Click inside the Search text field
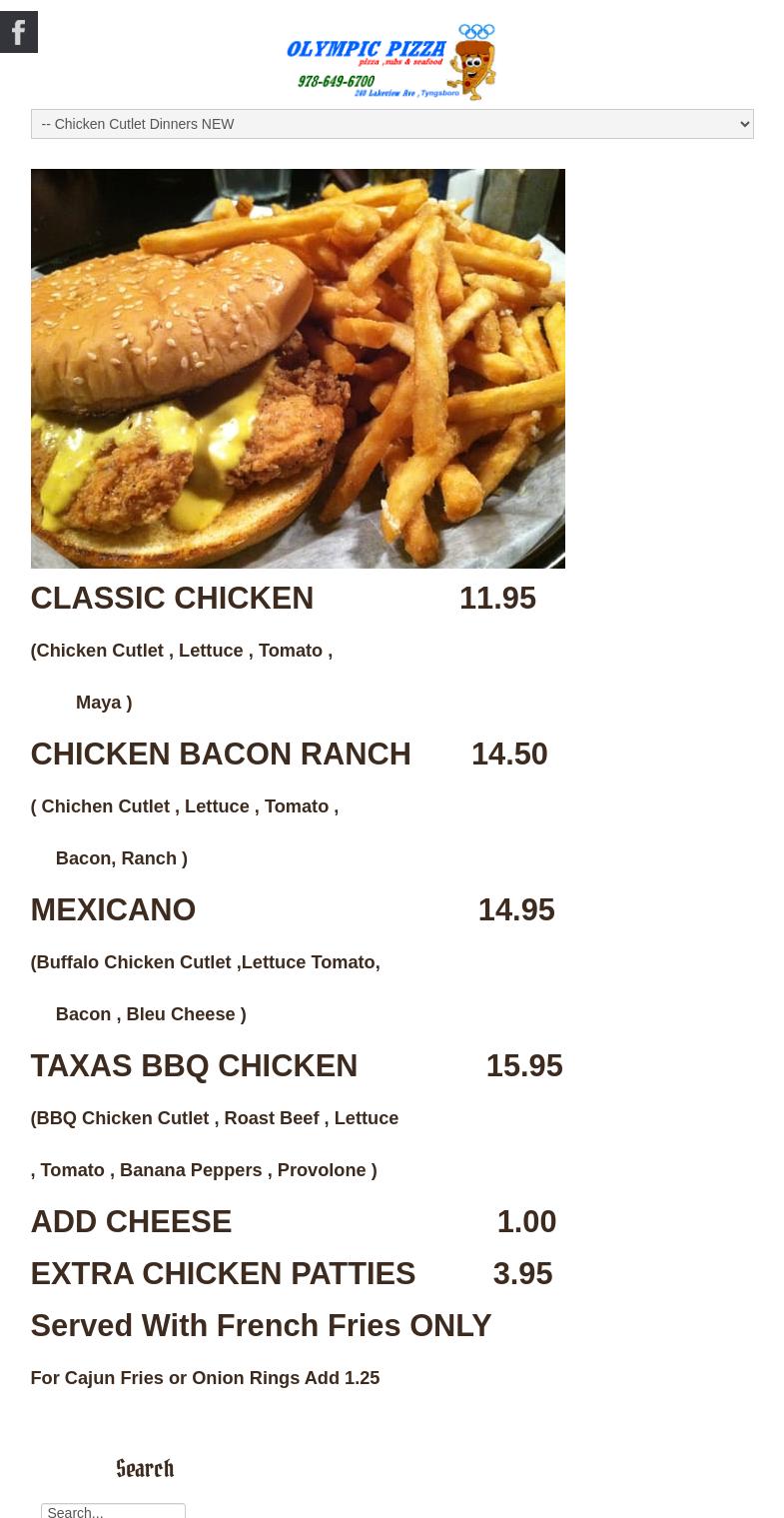This screenshot has height=1518, width=784. (x=113, y=1511)
